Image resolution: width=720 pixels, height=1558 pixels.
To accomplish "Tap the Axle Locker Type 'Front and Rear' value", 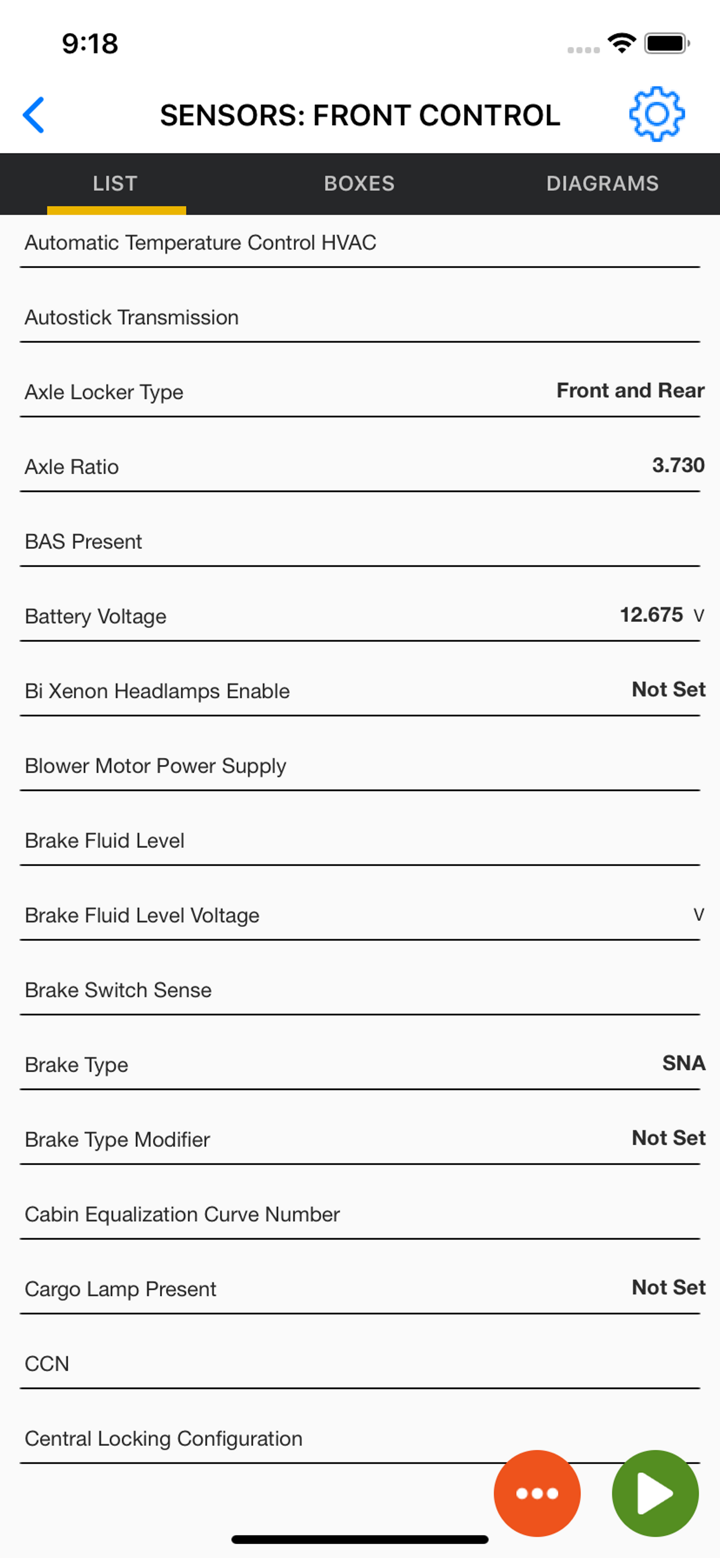I will 630,391.
